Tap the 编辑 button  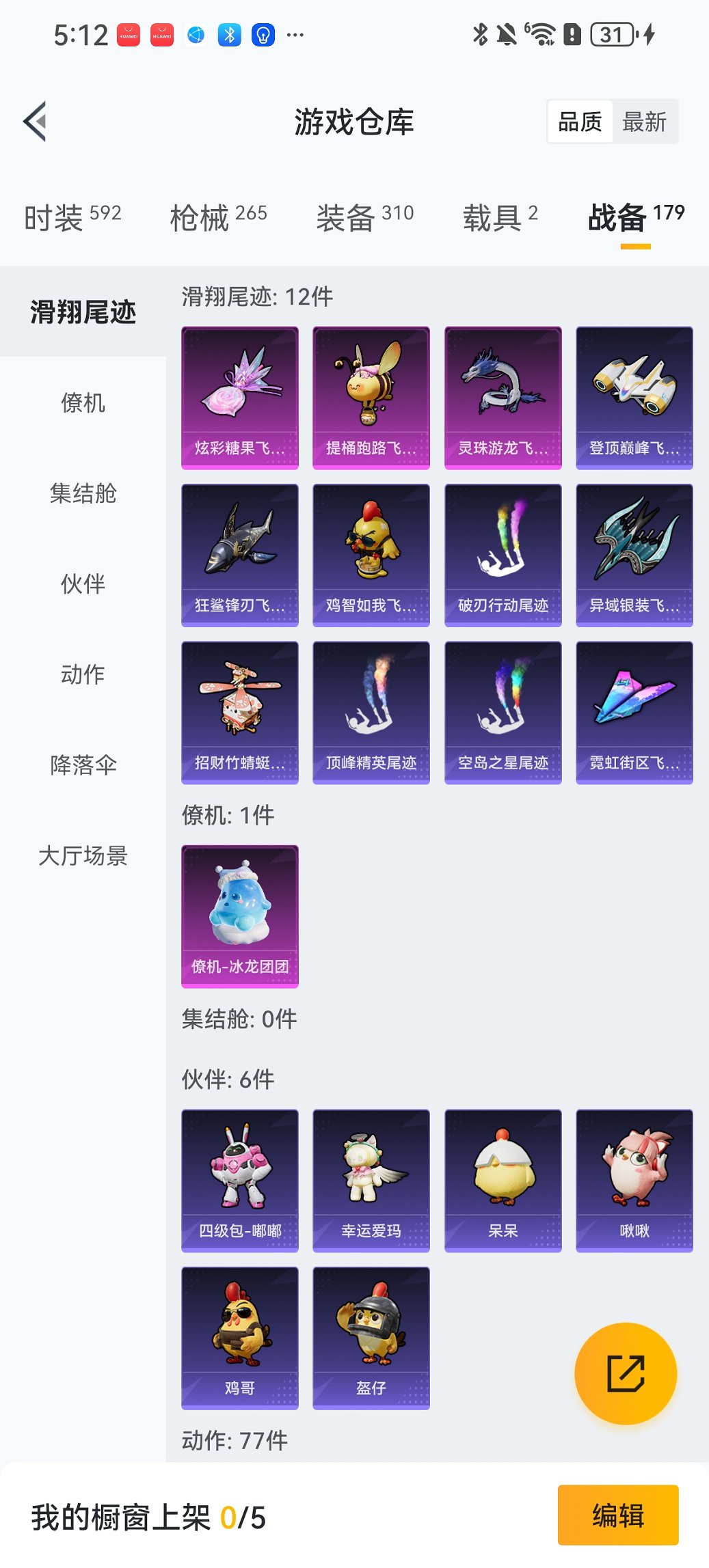coord(617,1515)
